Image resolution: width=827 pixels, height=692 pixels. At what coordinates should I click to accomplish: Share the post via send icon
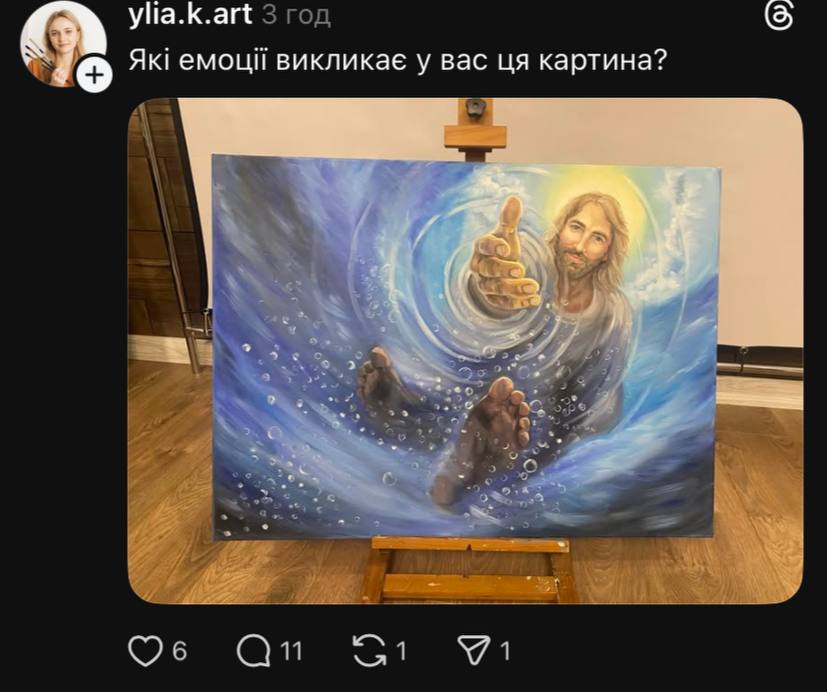[x=470, y=651]
